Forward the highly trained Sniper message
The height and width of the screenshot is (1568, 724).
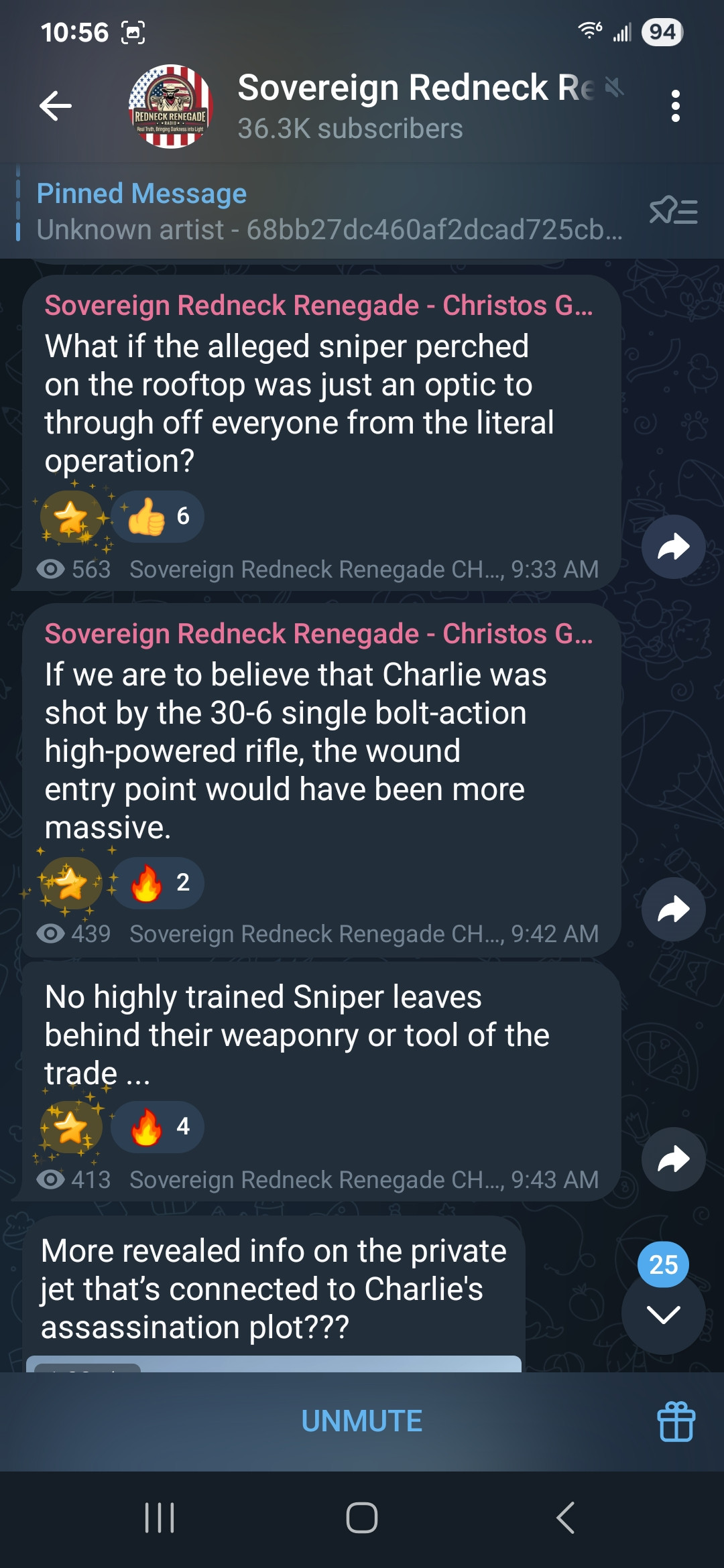coord(673,1159)
